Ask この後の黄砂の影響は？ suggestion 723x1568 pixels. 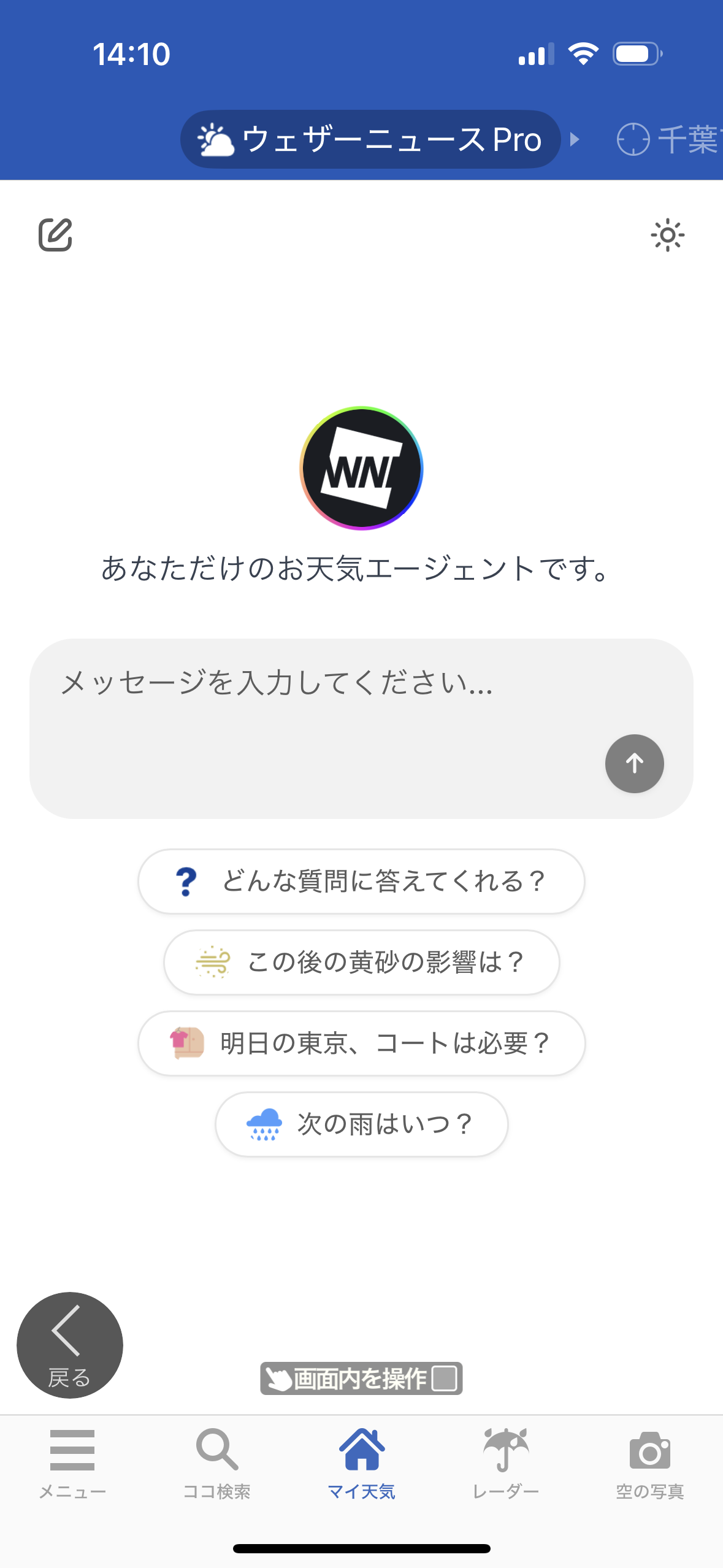tap(361, 963)
